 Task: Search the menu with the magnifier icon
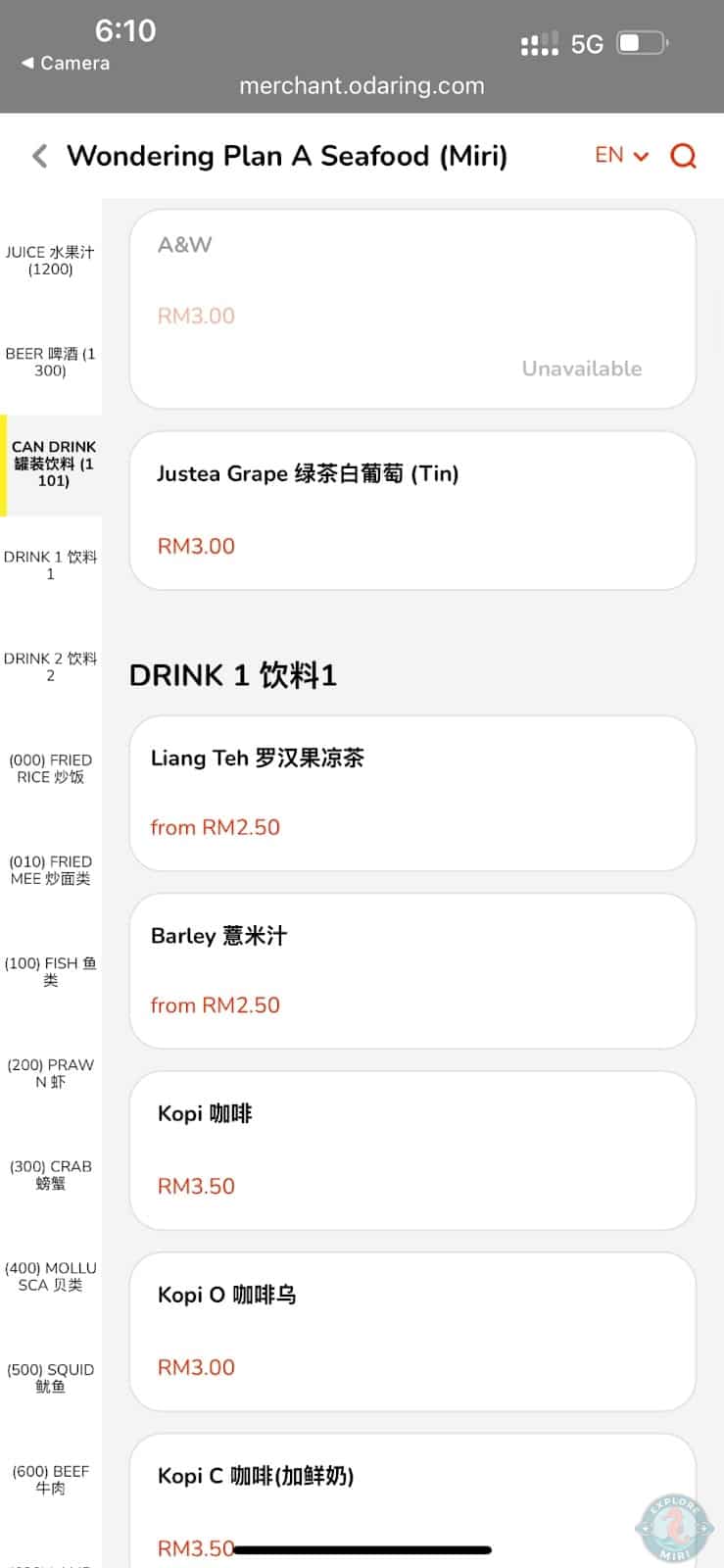click(683, 156)
